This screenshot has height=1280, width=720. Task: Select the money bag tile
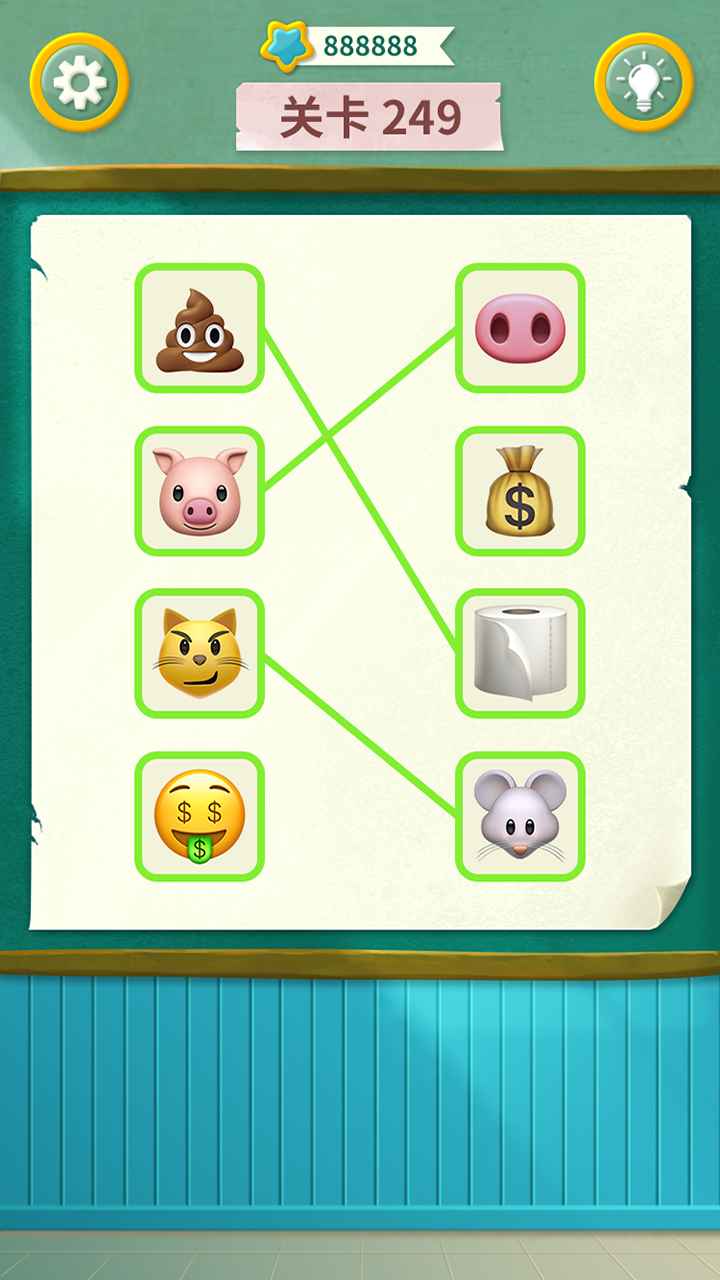pyautogui.click(x=520, y=491)
